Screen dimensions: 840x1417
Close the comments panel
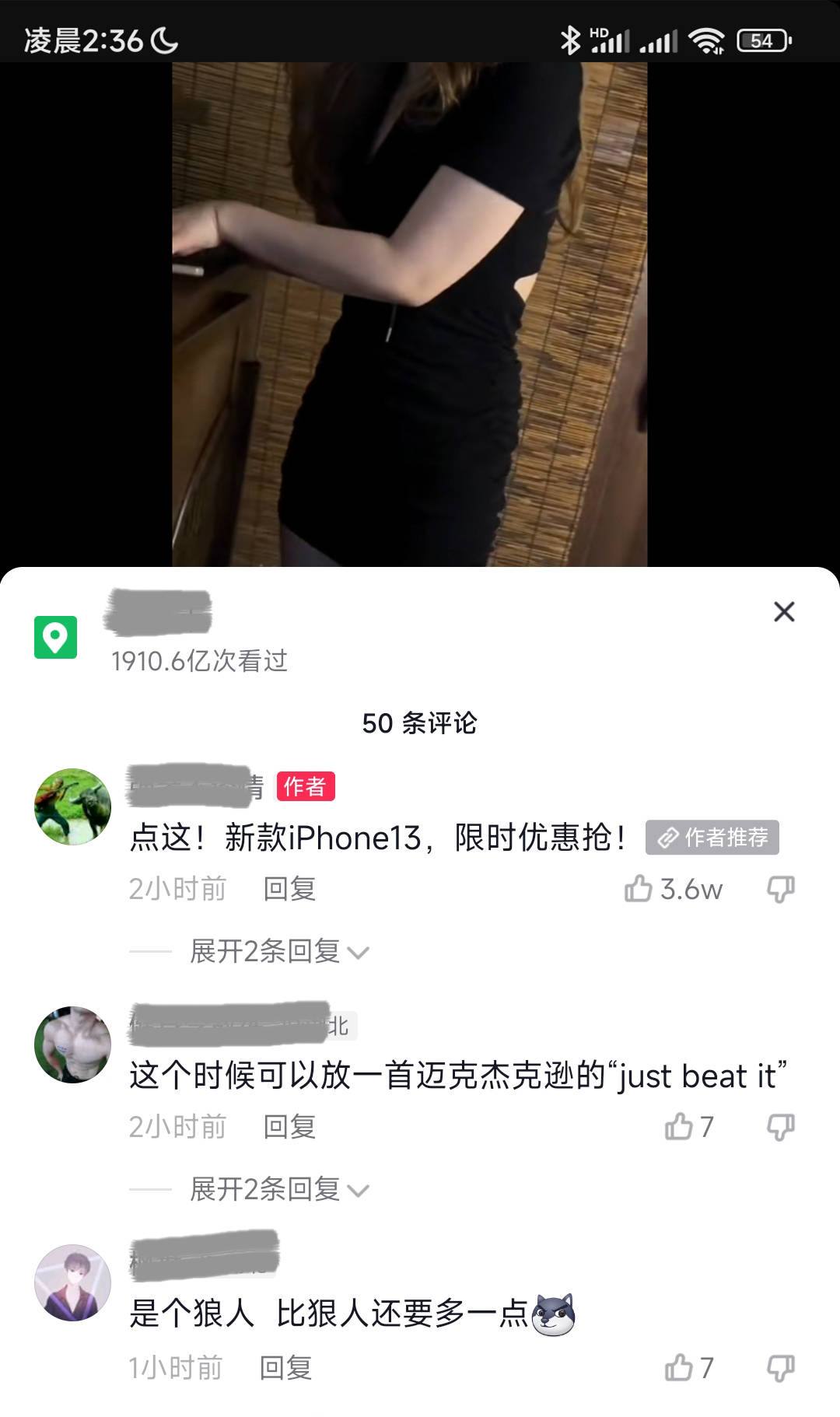tap(784, 612)
